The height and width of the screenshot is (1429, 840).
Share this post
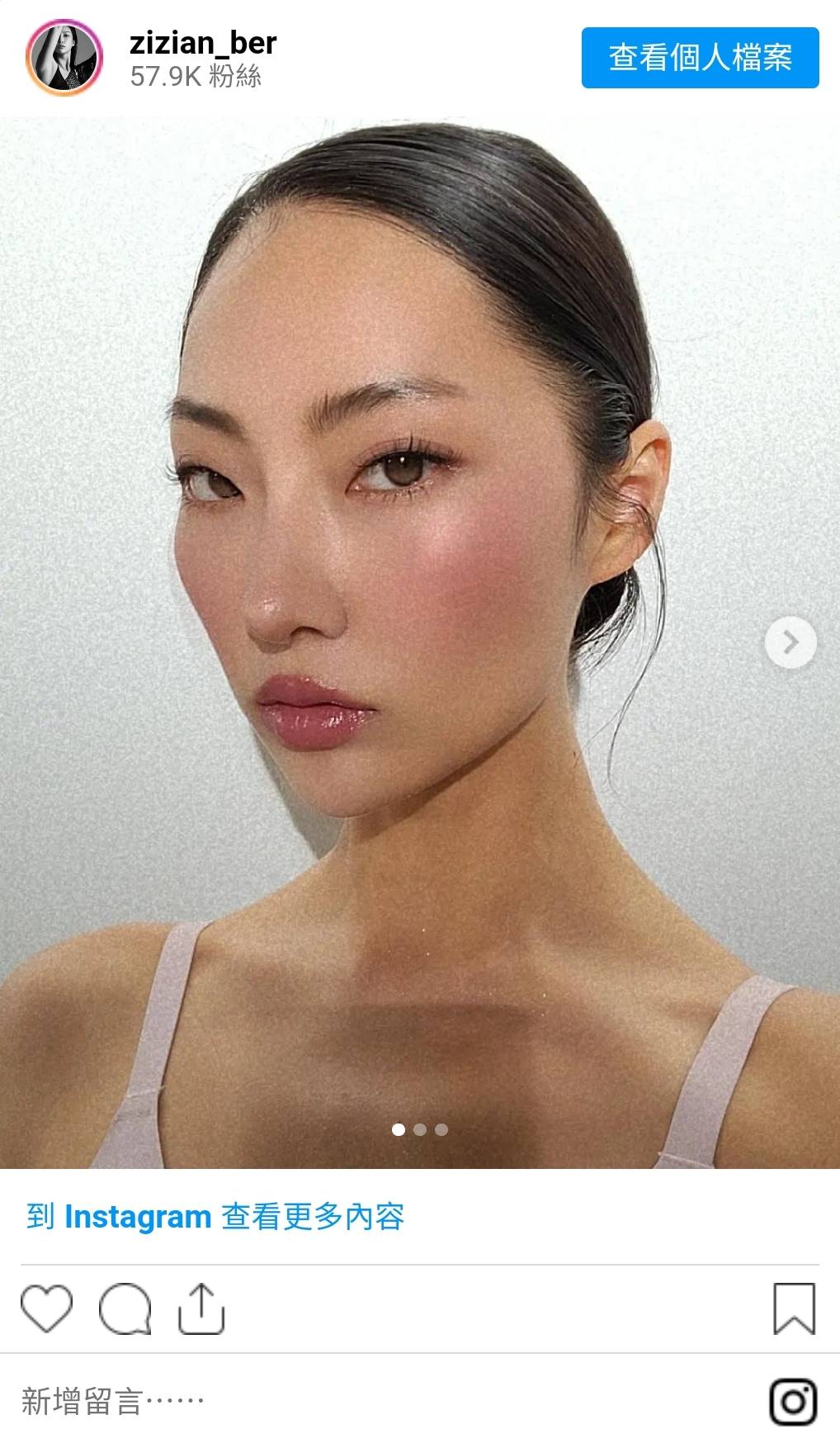(x=201, y=1308)
